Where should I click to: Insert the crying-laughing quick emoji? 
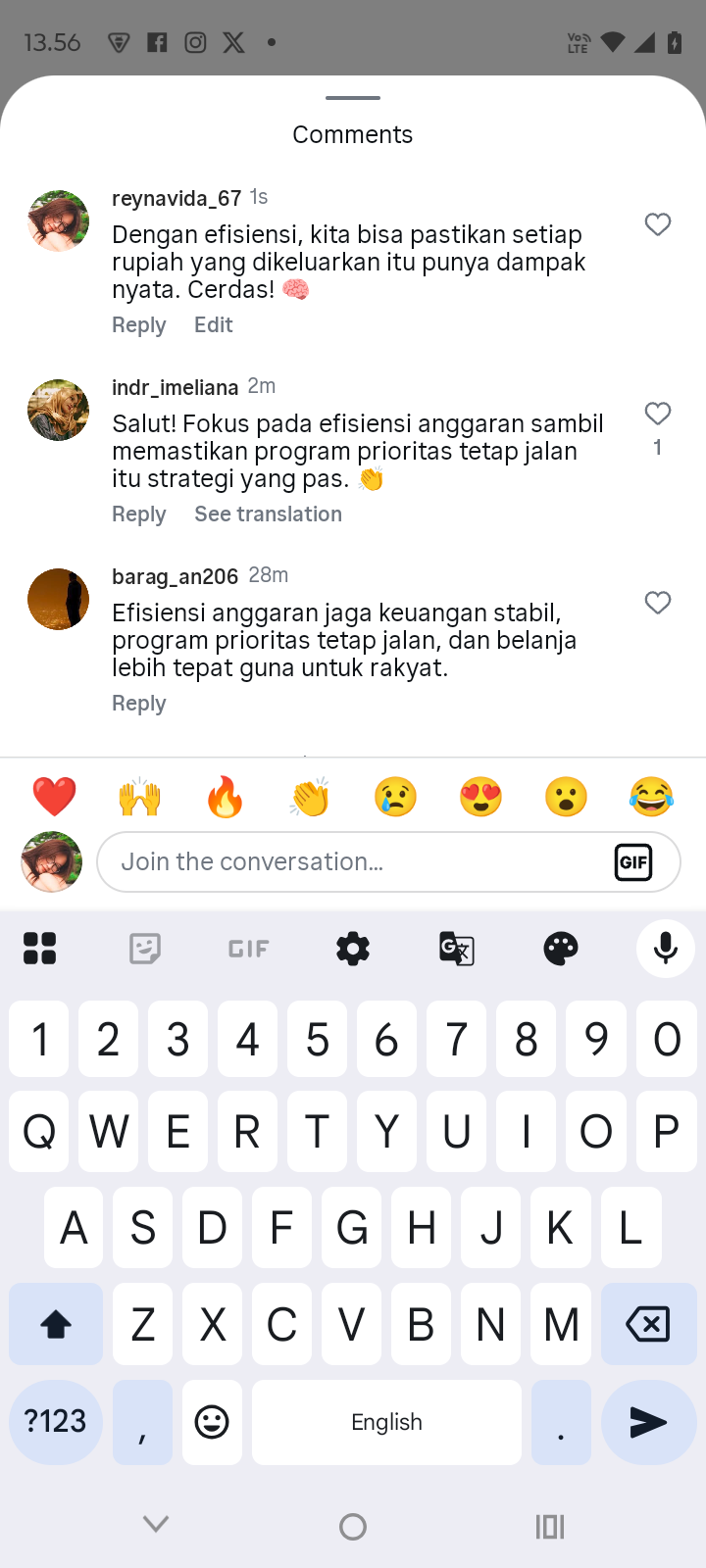pyautogui.click(x=651, y=797)
